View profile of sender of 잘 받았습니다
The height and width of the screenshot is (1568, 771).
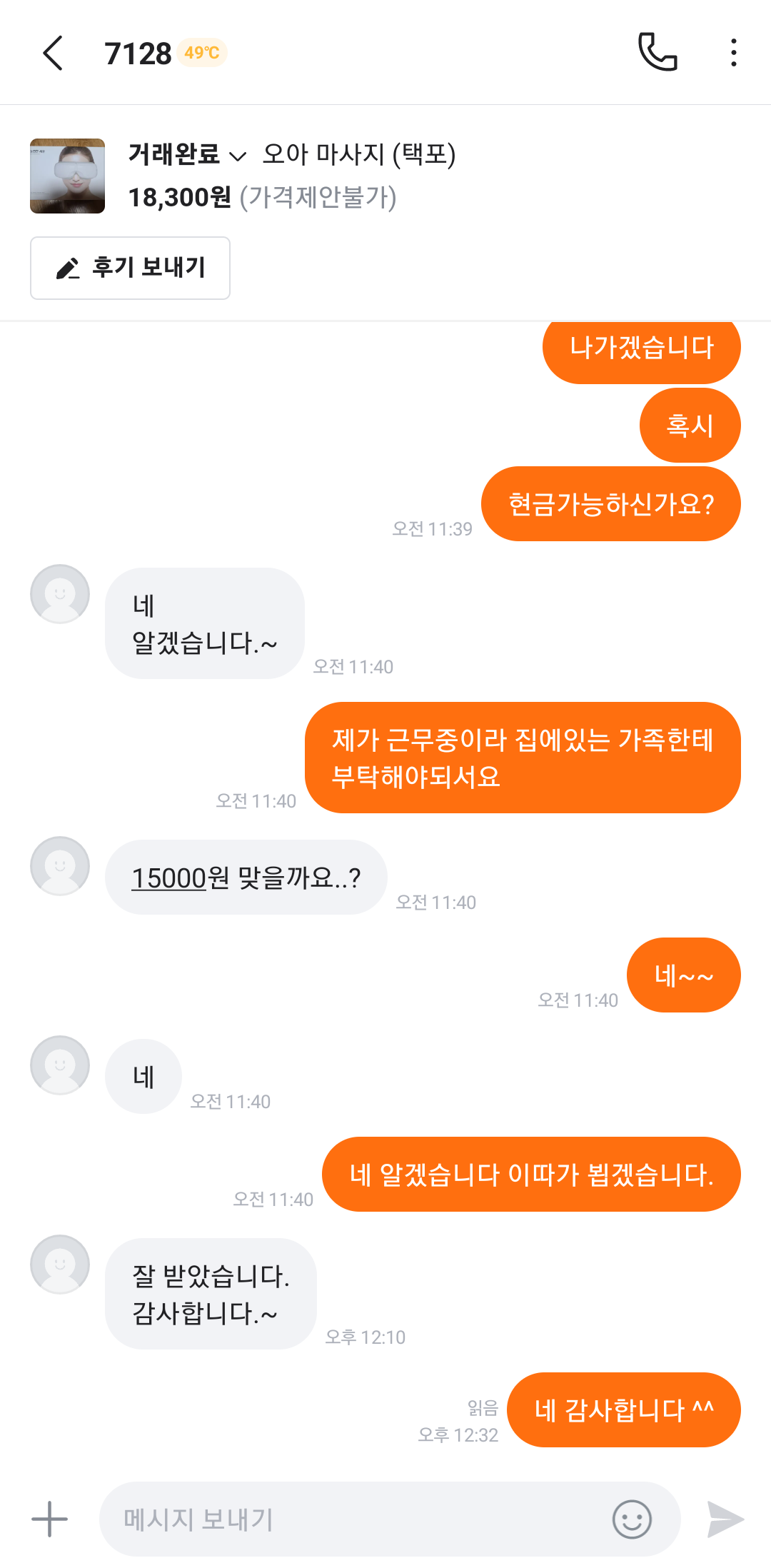pos(60,1265)
